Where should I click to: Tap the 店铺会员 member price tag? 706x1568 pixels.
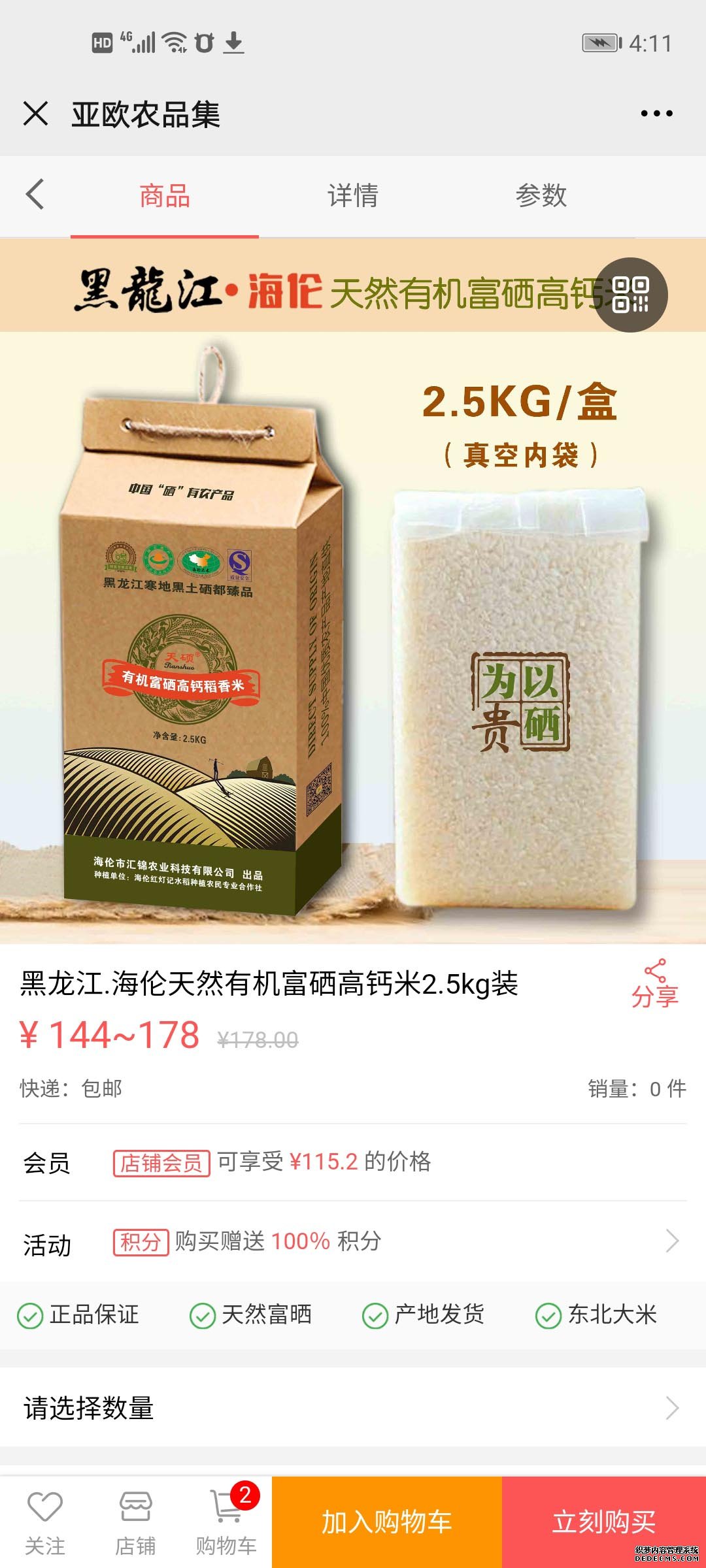click(x=161, y=1163)
